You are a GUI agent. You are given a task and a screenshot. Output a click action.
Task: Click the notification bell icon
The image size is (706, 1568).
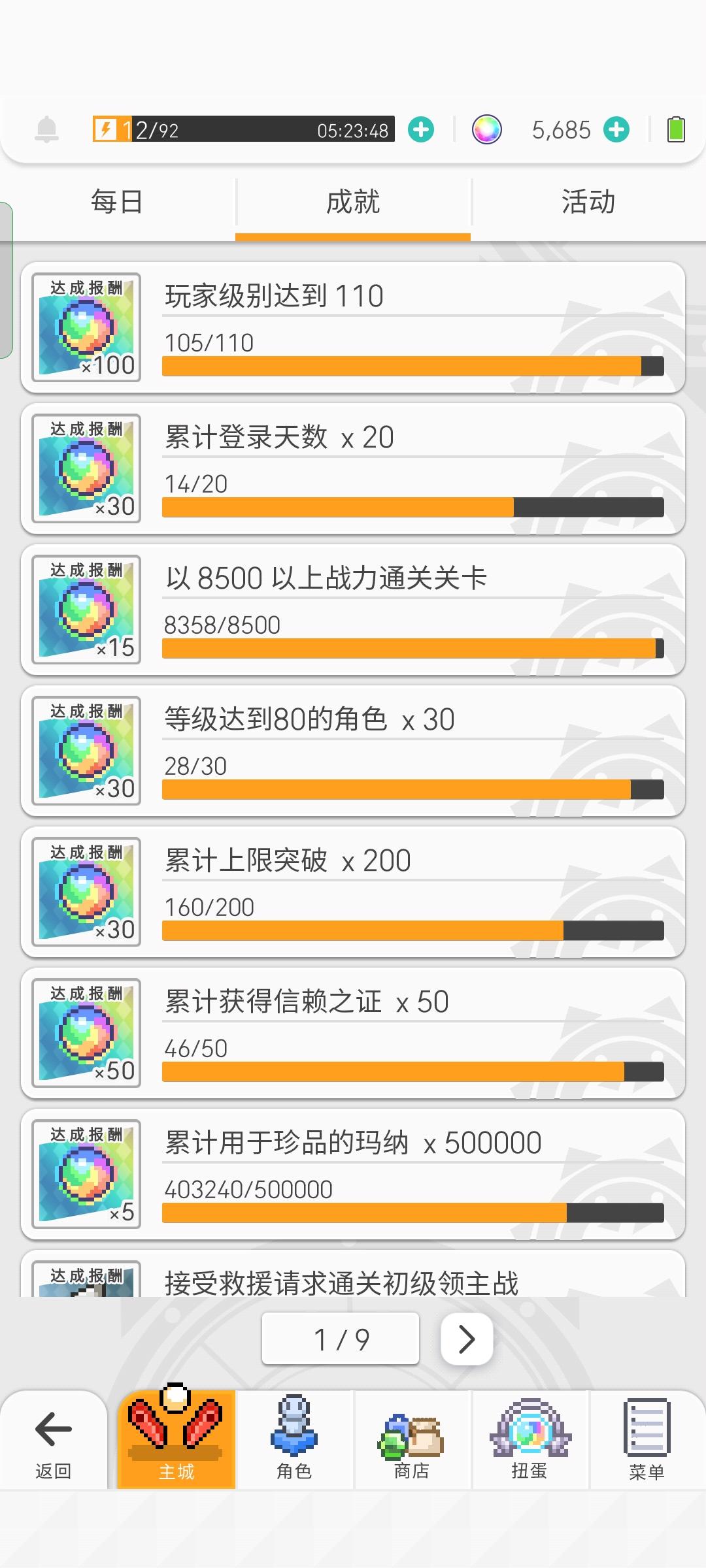(x=47, y=129)
